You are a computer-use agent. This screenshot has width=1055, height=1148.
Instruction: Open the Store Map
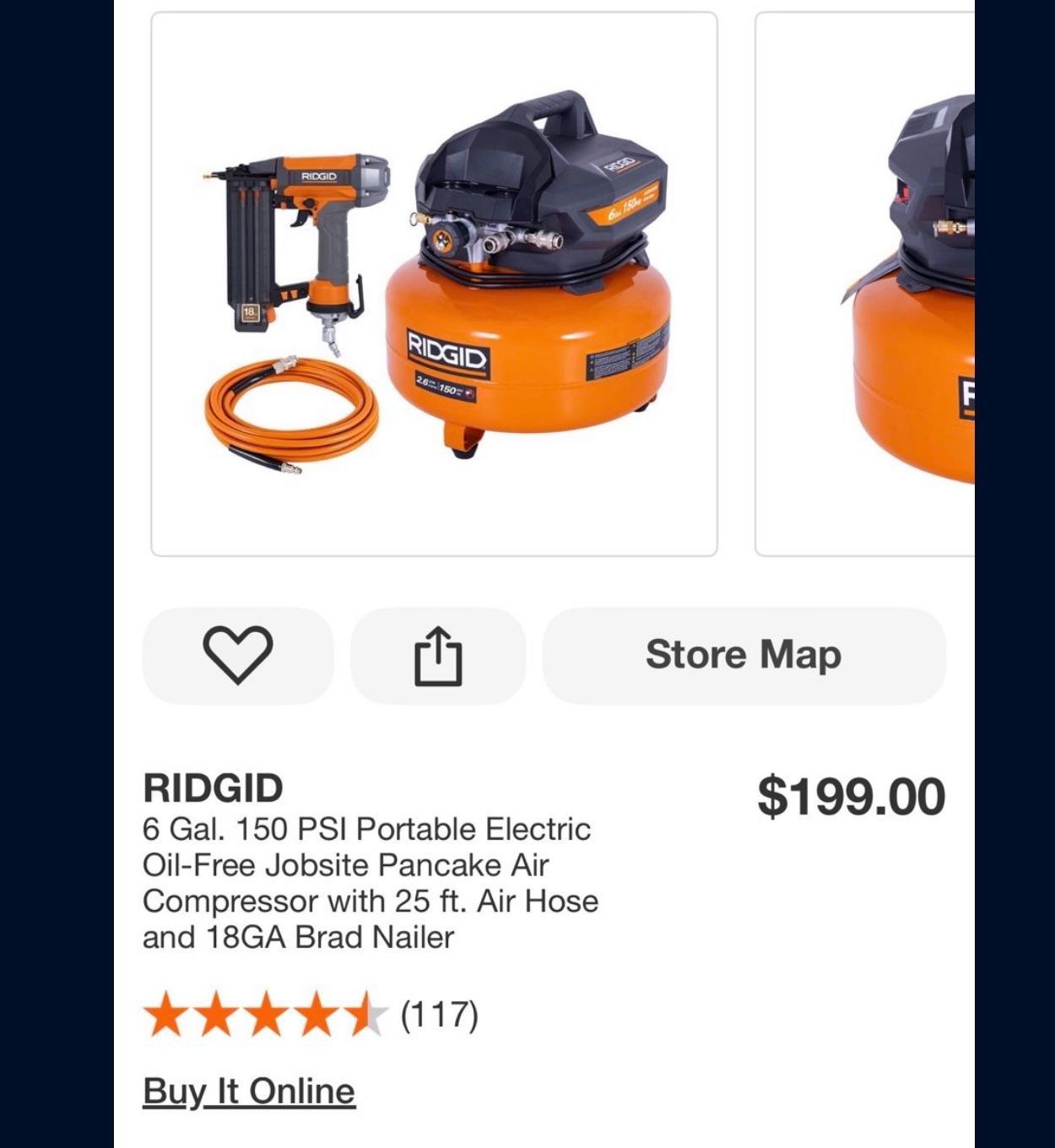(x=744, y=655)
